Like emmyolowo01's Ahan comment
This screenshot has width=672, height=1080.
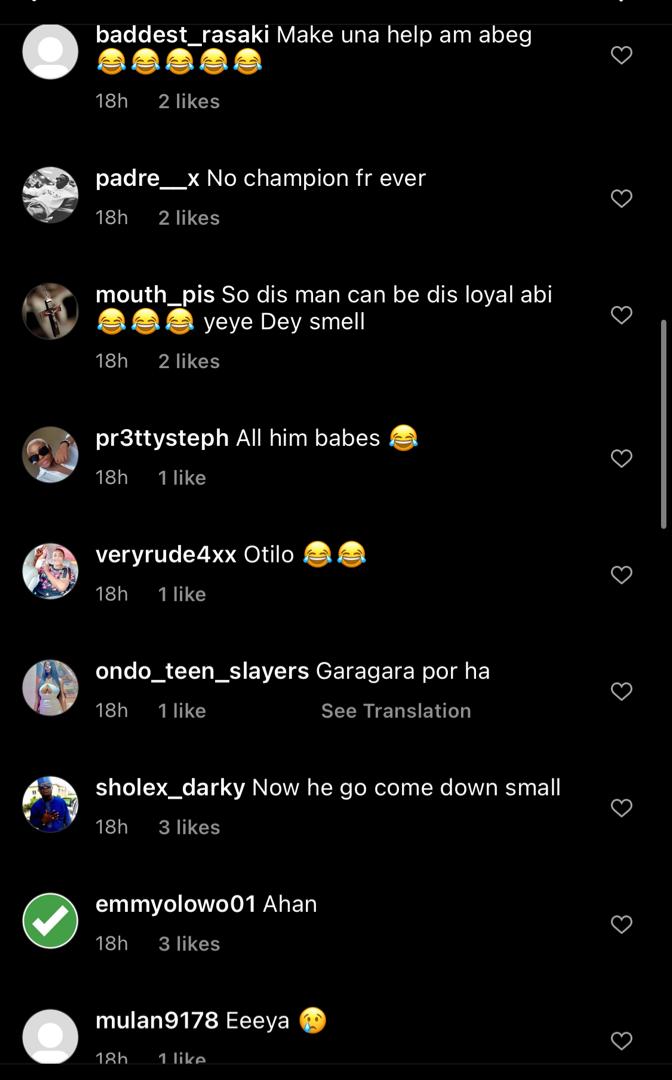click(x=621, y=924)
